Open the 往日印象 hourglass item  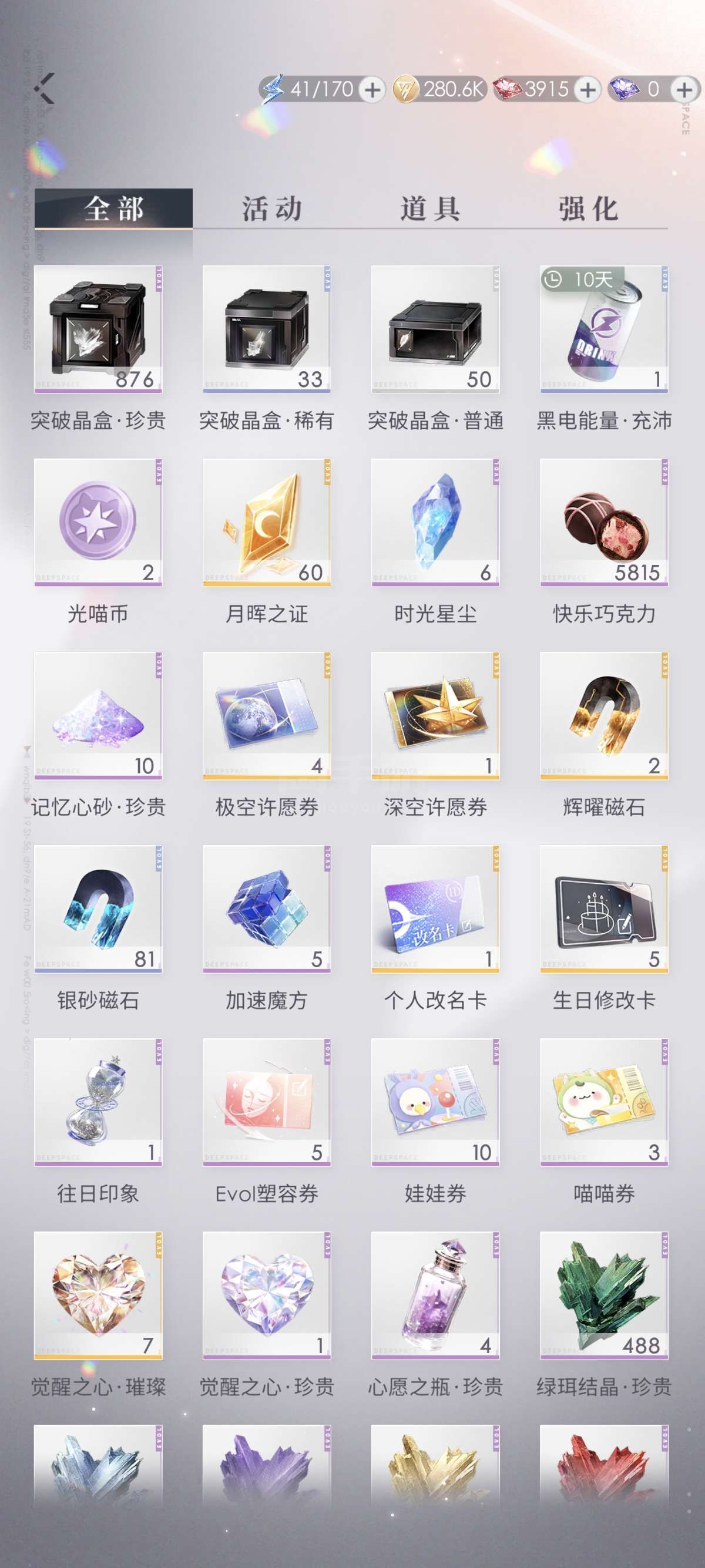click(x=98, y=1102)
